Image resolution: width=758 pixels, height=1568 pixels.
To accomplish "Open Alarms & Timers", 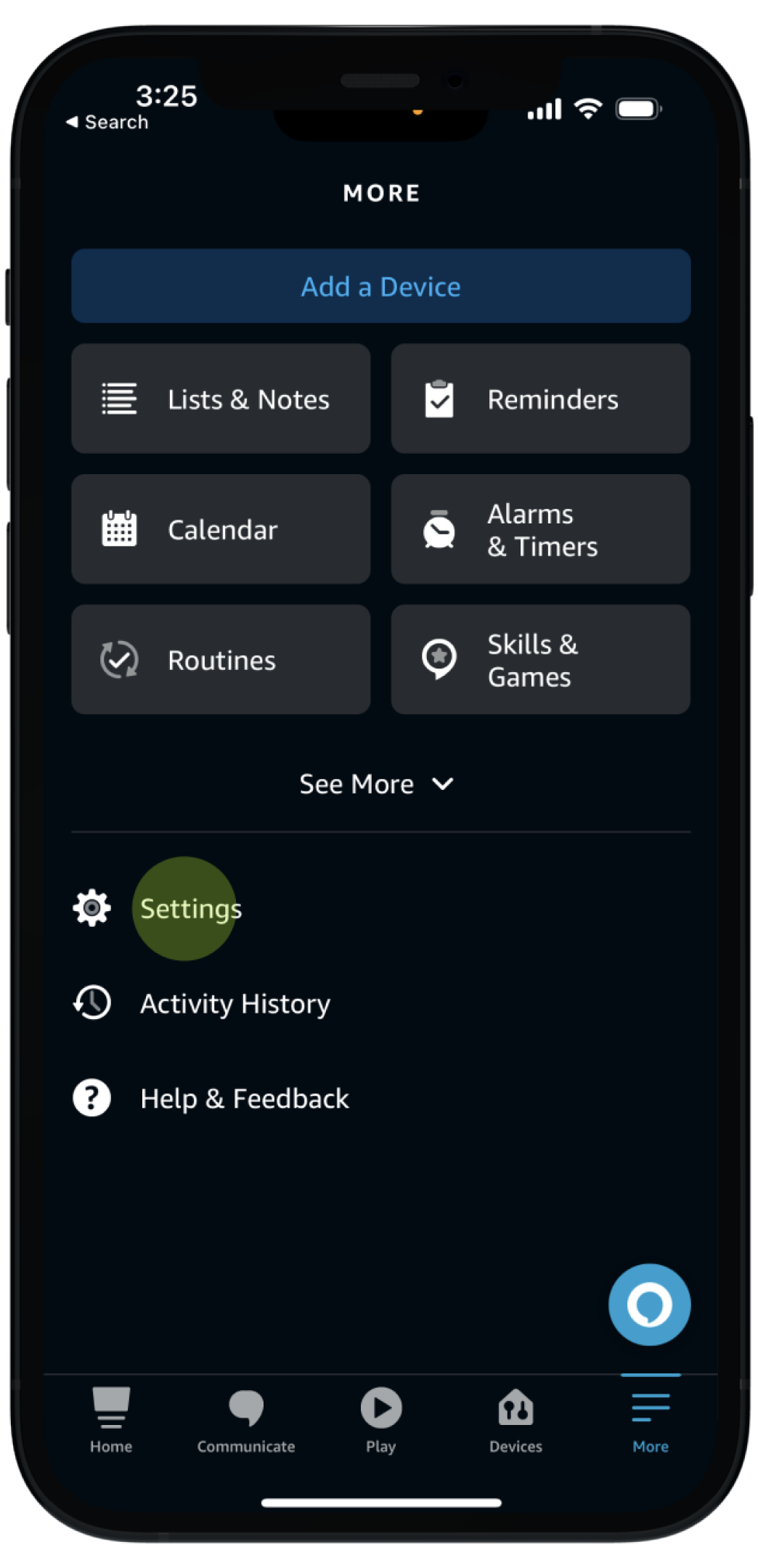I will (x=540, y=529).
